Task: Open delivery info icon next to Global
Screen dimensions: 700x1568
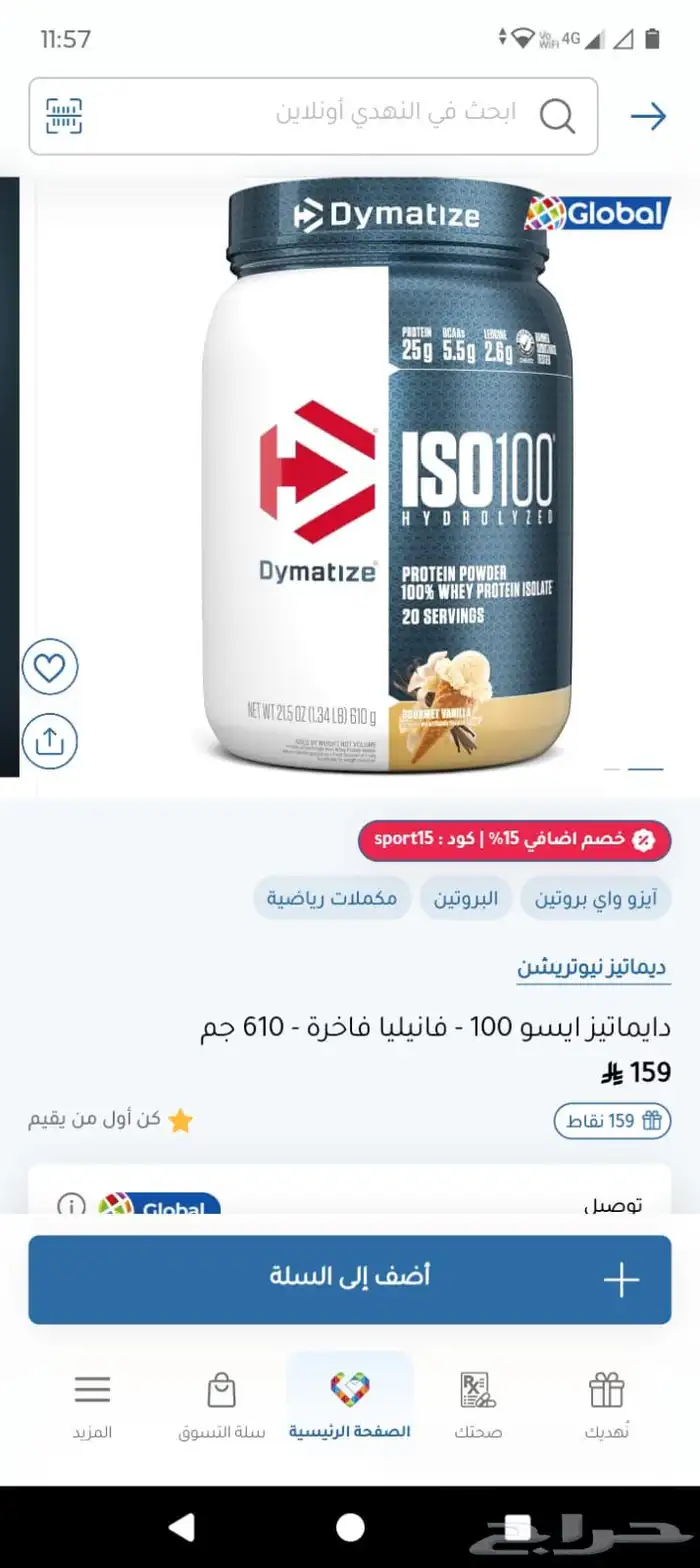Action: point(71,1205)
